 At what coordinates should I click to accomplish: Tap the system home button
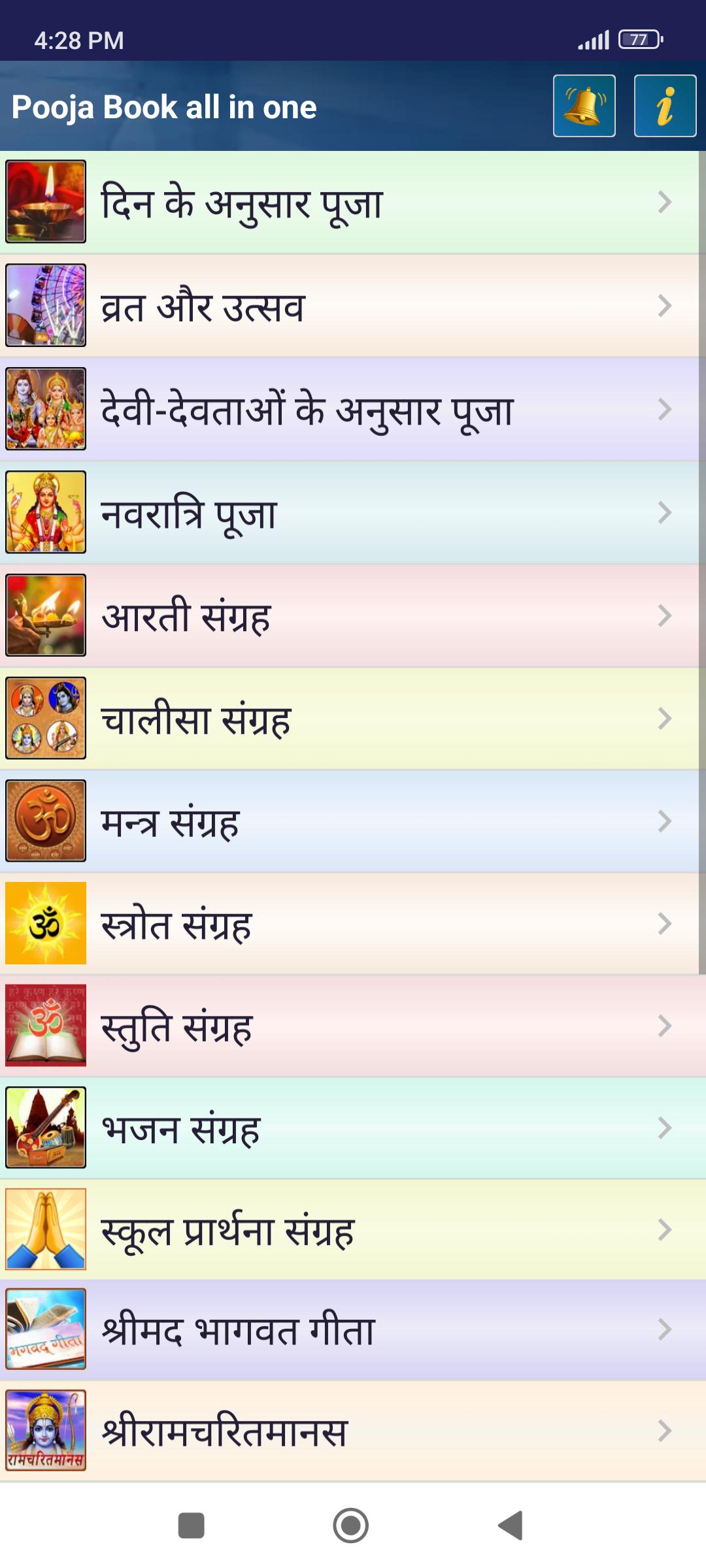[x=351, y=1526]
